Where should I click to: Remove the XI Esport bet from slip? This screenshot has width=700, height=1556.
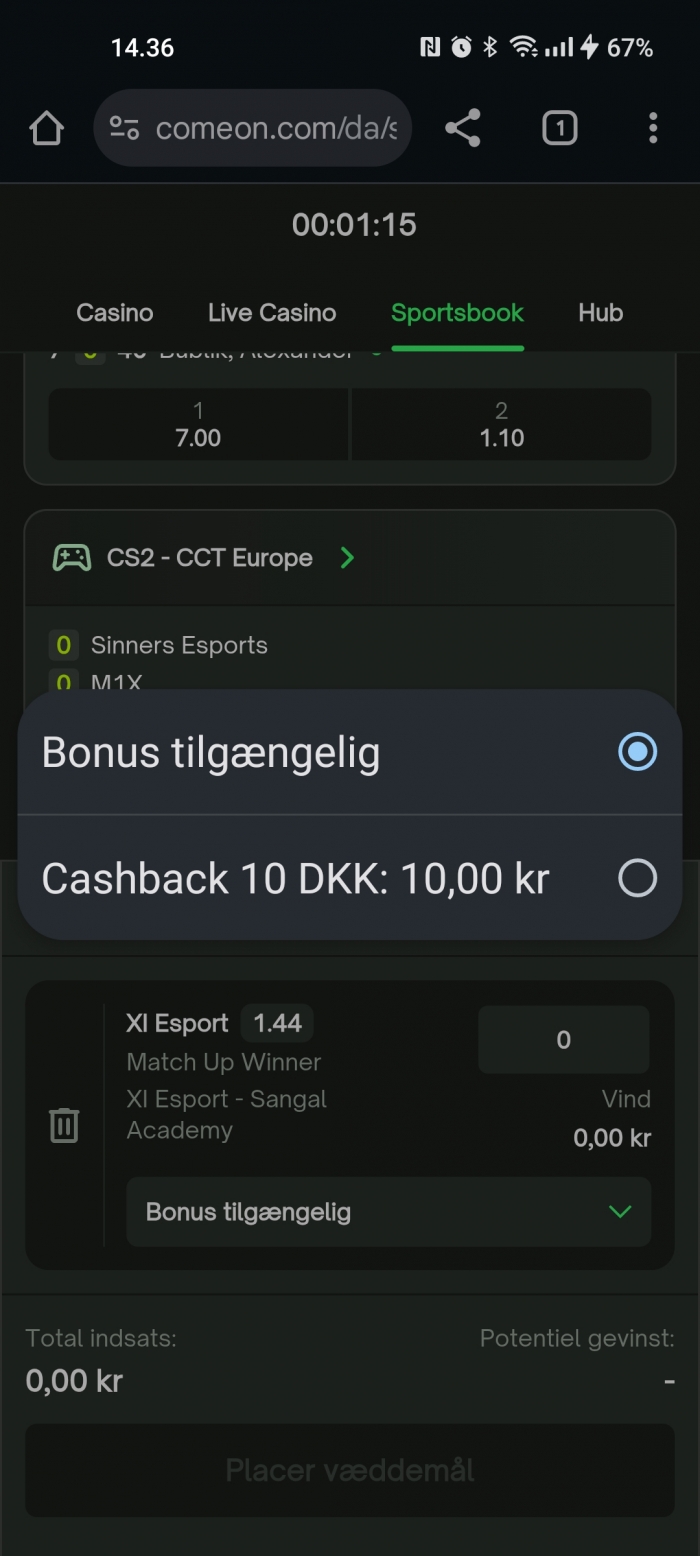64,1125
